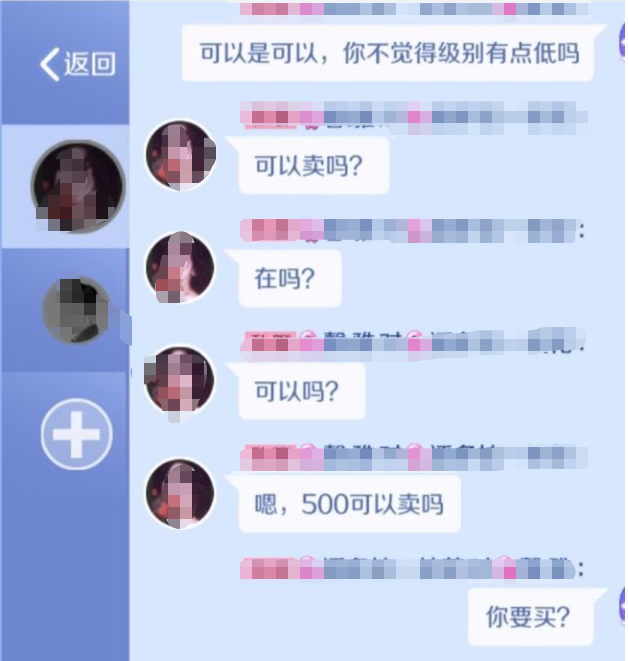Screen dimensions: 628x661
Task: Open the first contact's chat in sidebar
Action: pyautogui.click(x=76, y=186)
